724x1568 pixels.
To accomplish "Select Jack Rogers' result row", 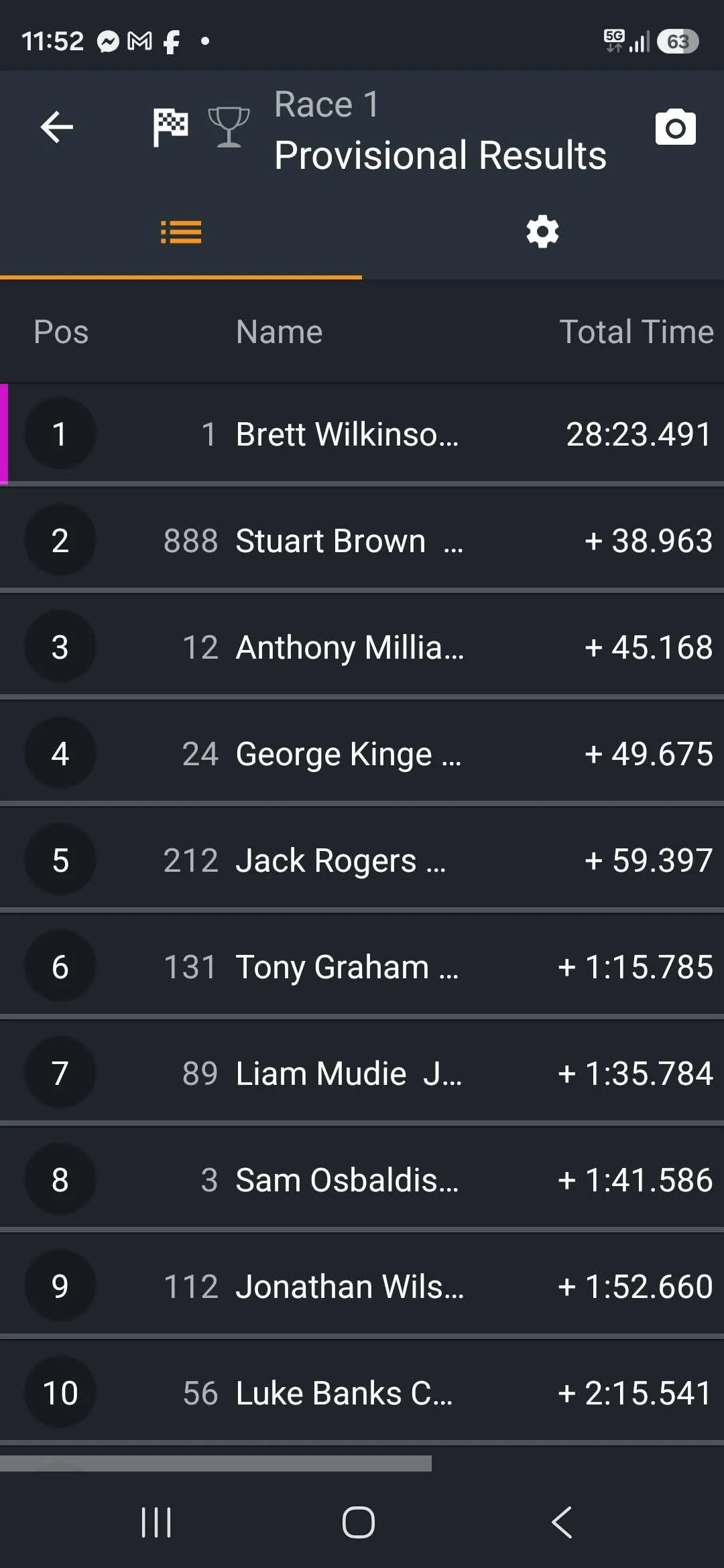I will coord(362,860).
